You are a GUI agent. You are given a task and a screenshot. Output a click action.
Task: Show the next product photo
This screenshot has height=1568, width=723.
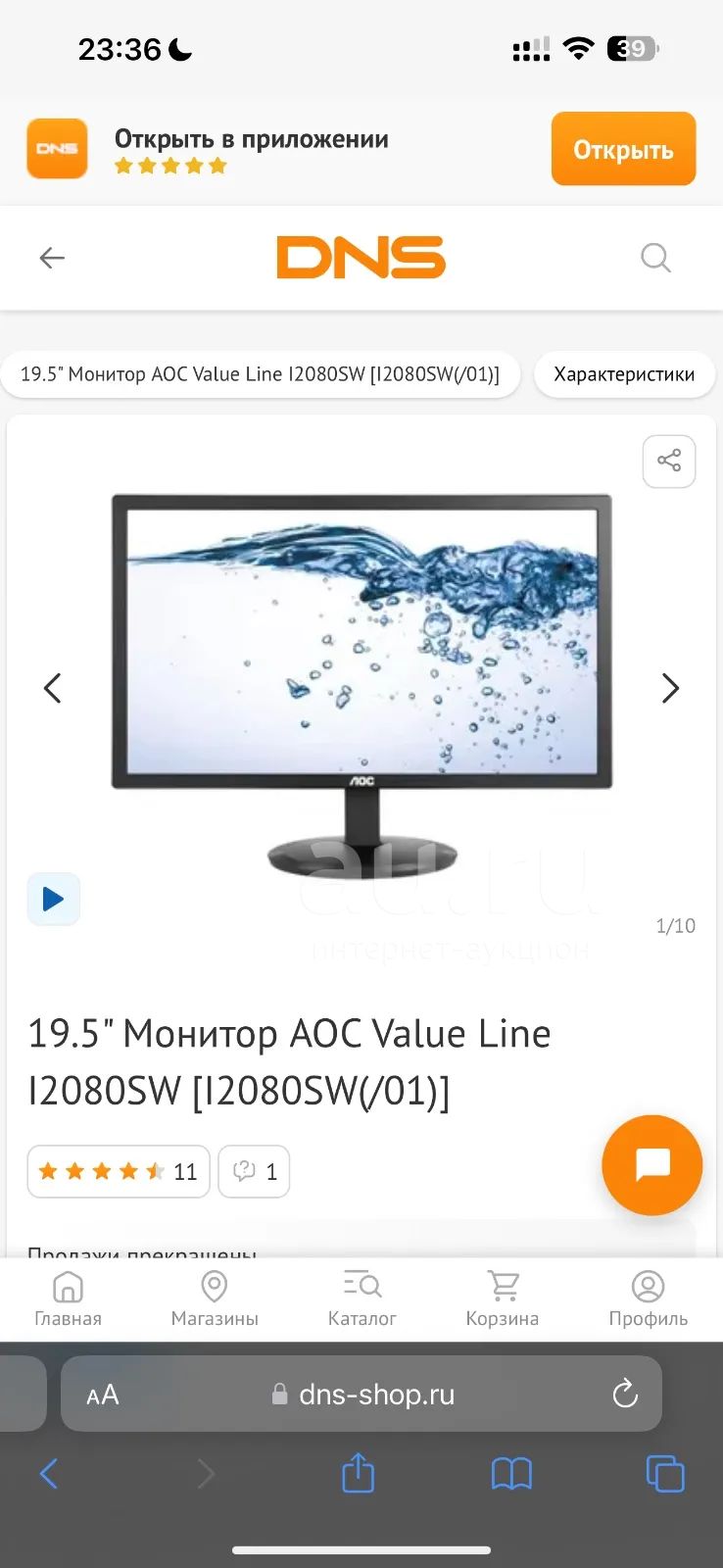click(x=670, y=688)
